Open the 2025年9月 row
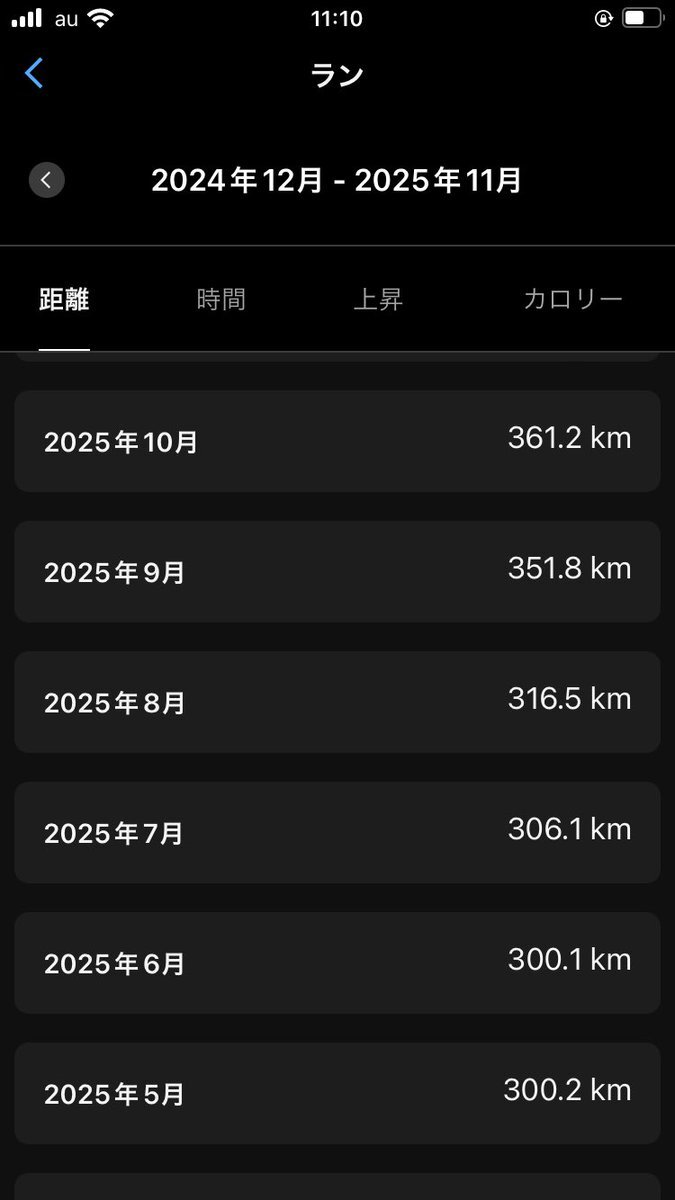The image size is (675, 1200). (337, 572)
